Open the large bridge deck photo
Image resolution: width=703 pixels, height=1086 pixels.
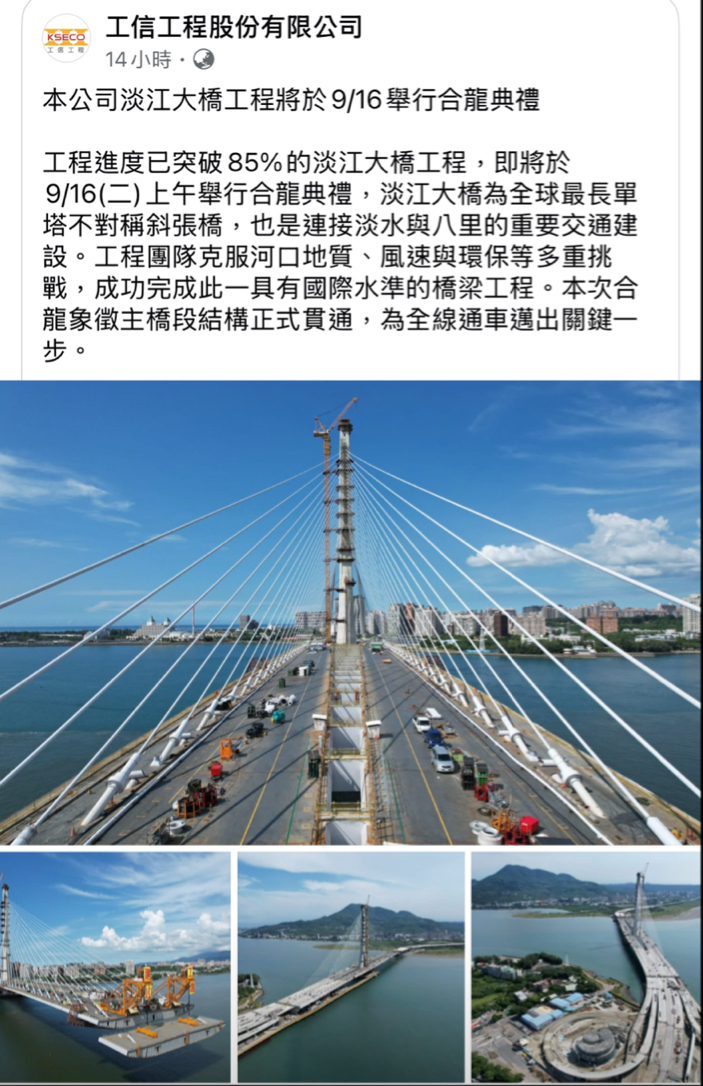[x=350, y=613]
